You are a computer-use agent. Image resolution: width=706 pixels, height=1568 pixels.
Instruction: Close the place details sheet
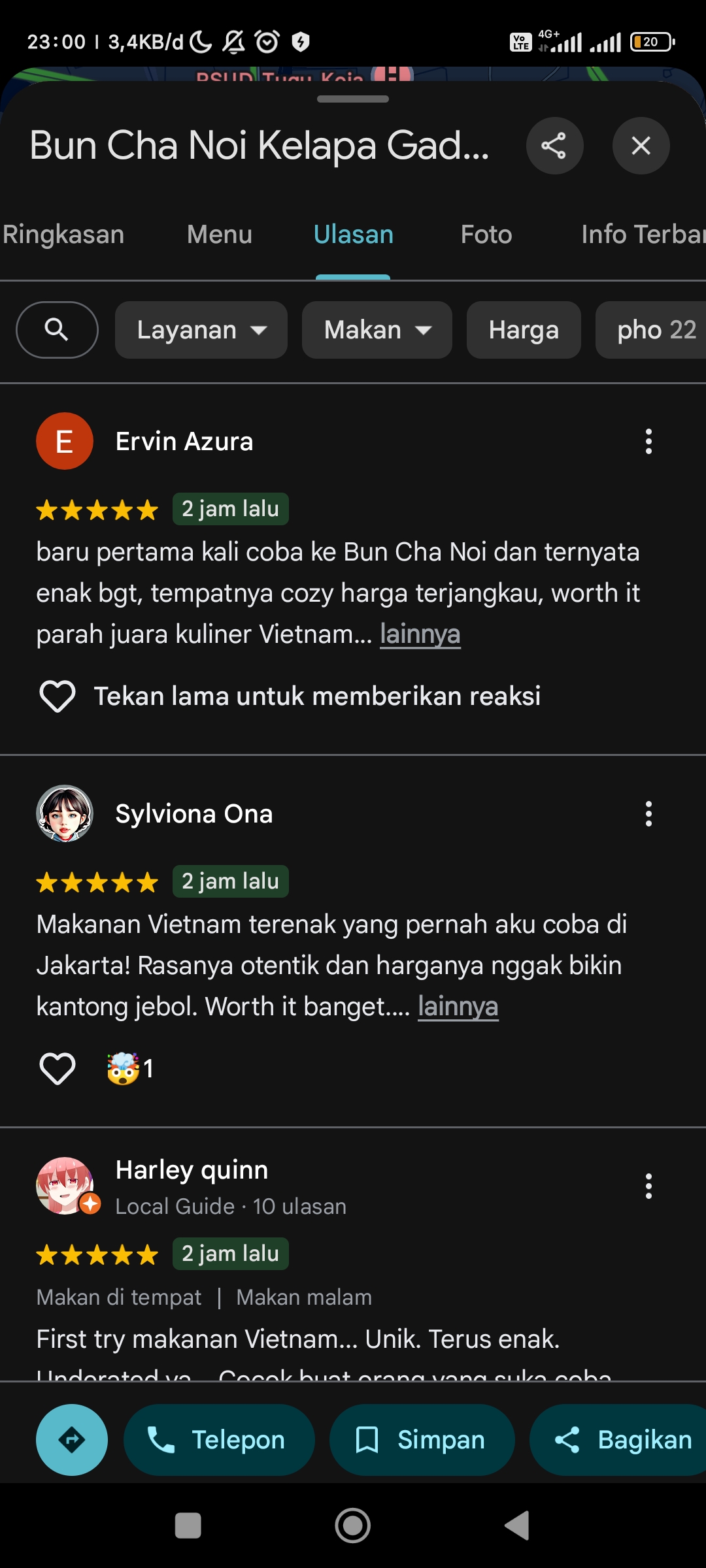tap(641, 146)
